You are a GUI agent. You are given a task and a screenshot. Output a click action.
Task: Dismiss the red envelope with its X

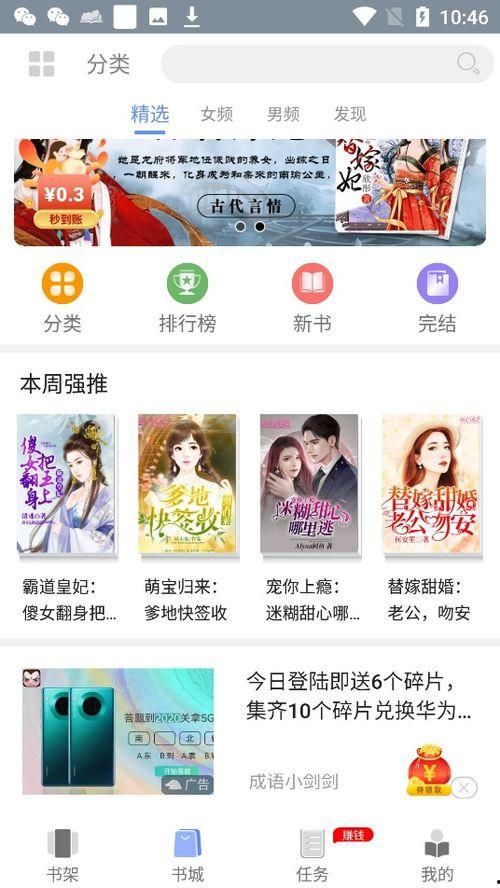[x=464, y=788]
